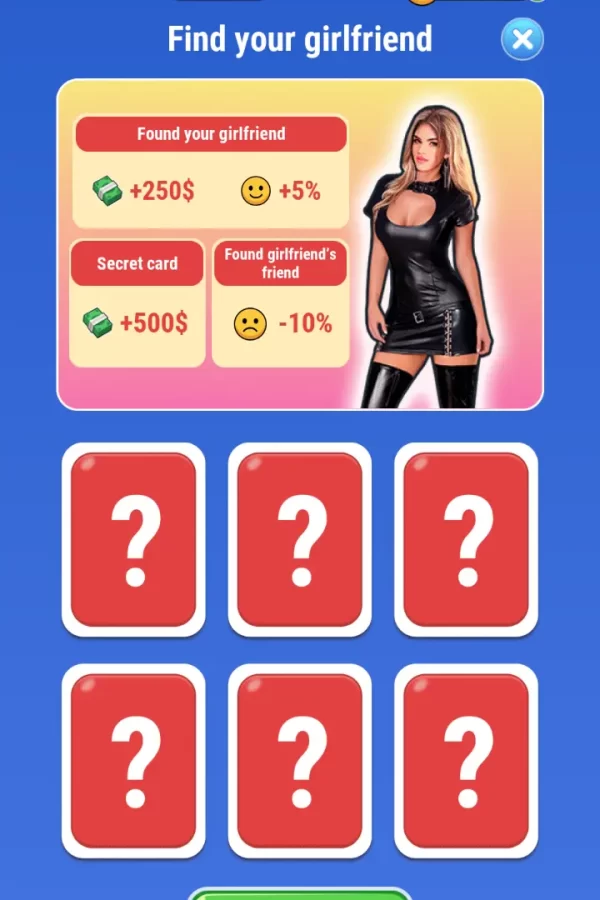Pick the top-right question card
Viewport: 600px width, 900px height.
coord(466,540)
